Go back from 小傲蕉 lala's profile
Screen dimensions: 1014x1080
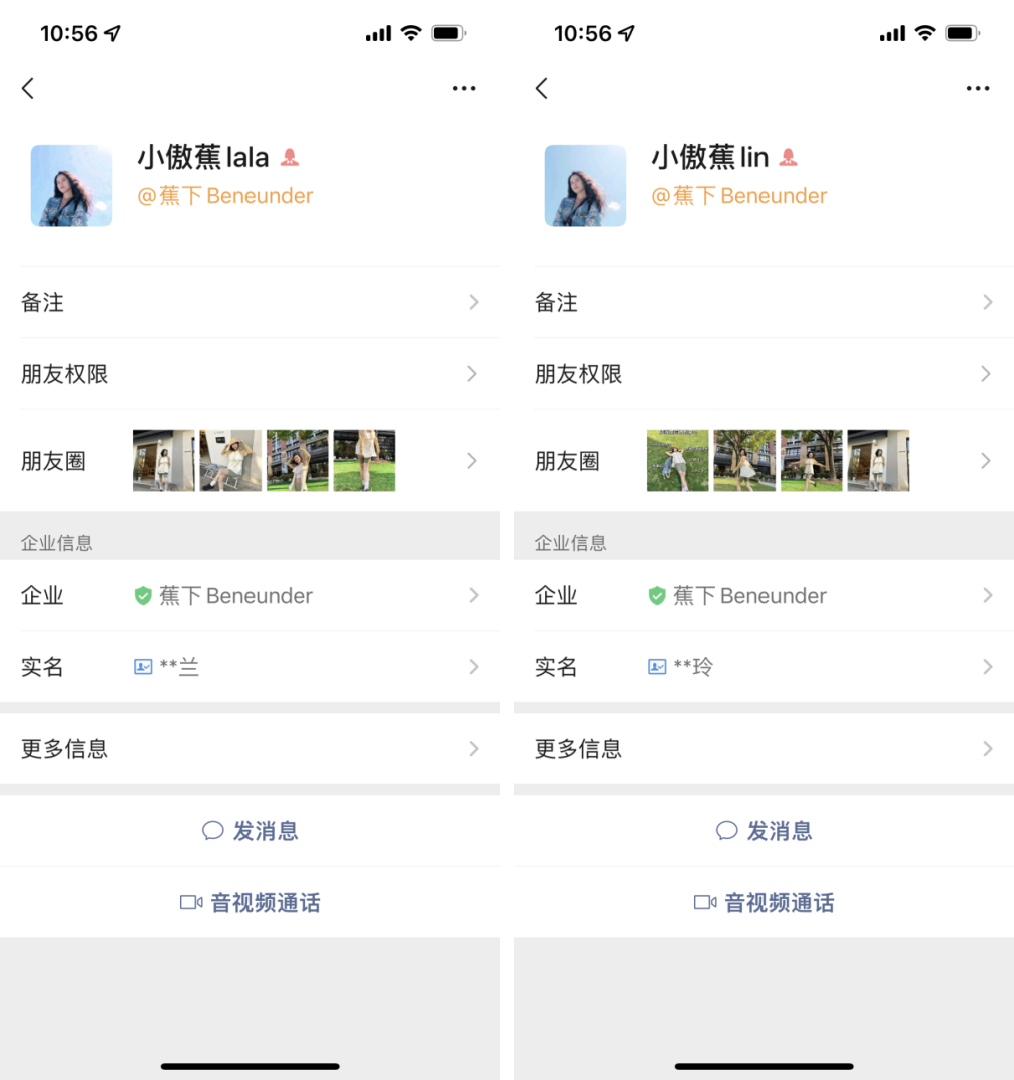pos(28,88)
